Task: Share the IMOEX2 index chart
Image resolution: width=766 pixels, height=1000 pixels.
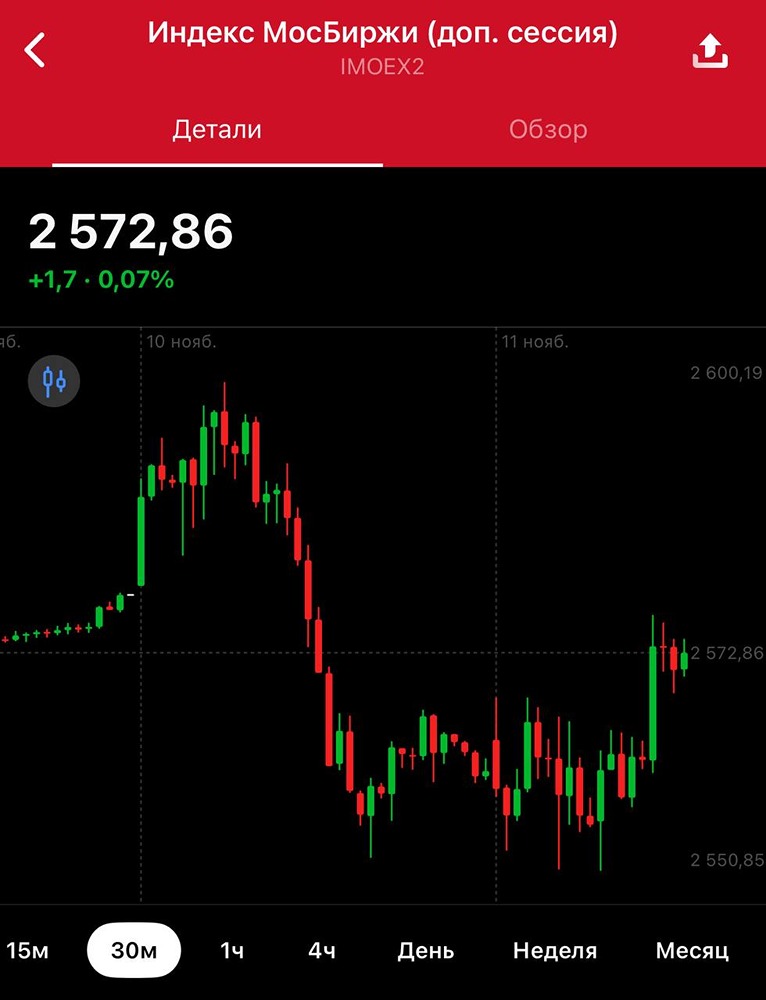Action: pyautogui.click(x=709, y=51)
